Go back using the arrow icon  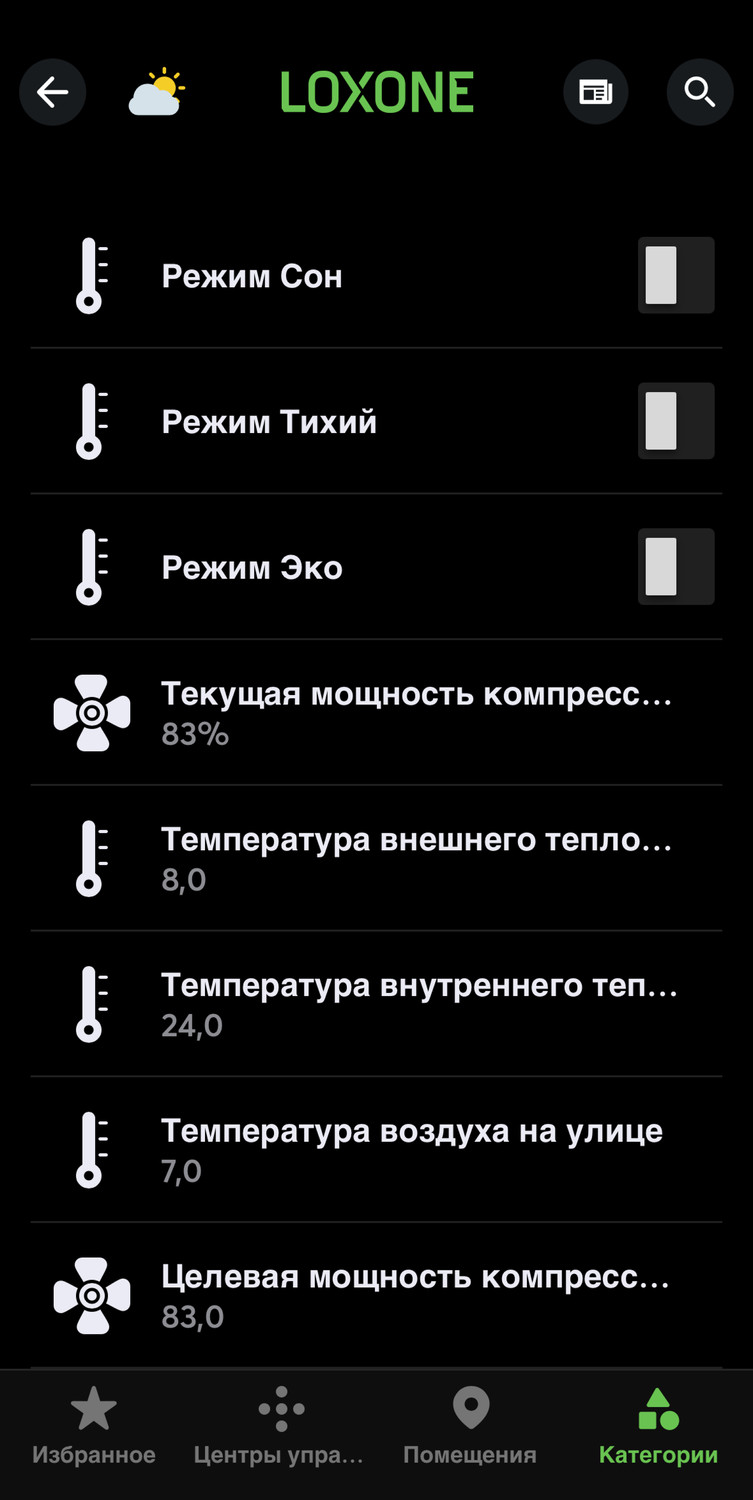52,93
